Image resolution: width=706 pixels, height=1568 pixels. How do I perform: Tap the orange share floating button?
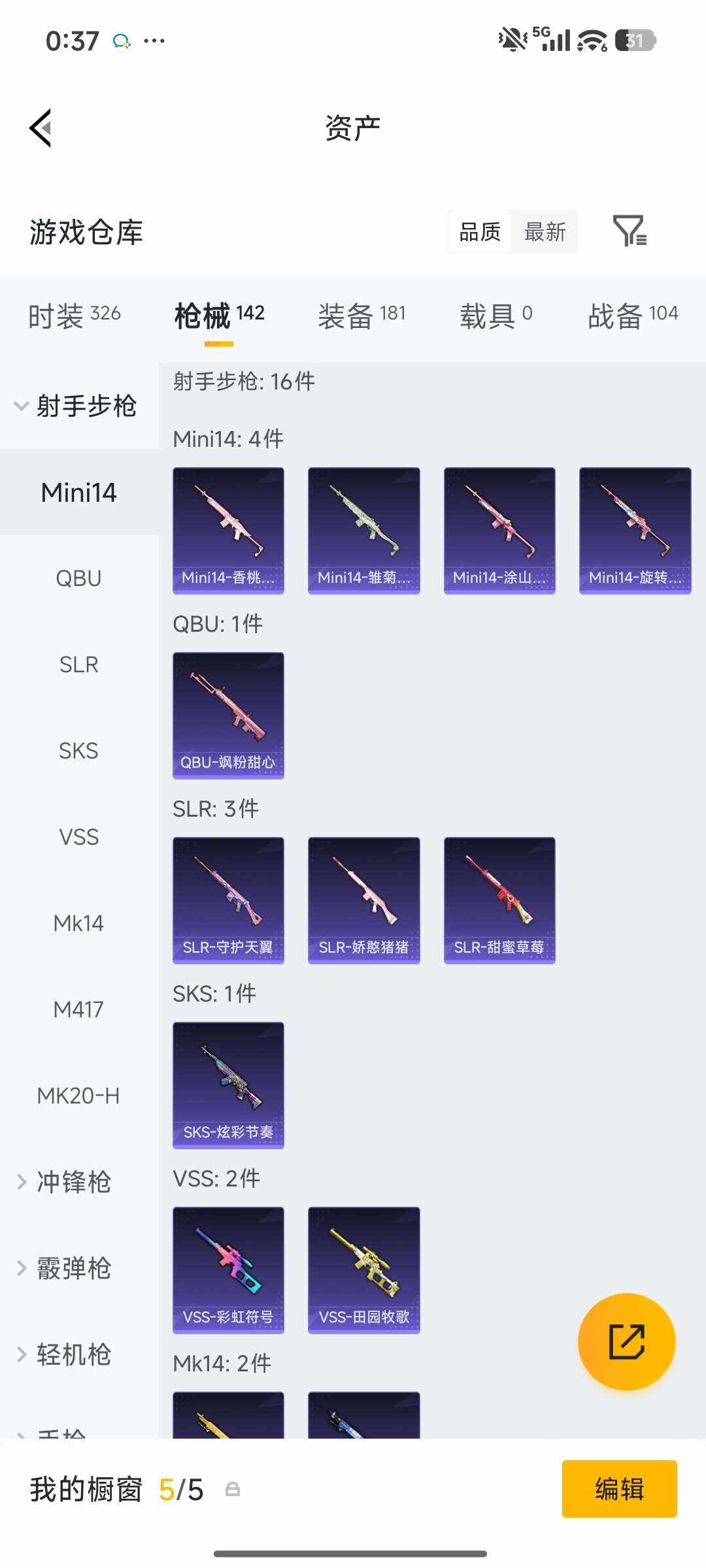[x=626, y=1342]
